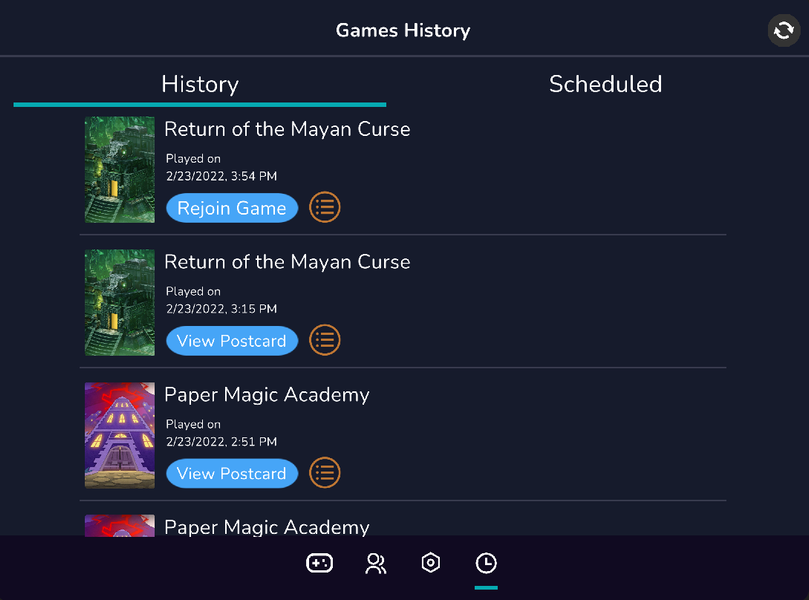Go to the friends tab

point(376,563)
